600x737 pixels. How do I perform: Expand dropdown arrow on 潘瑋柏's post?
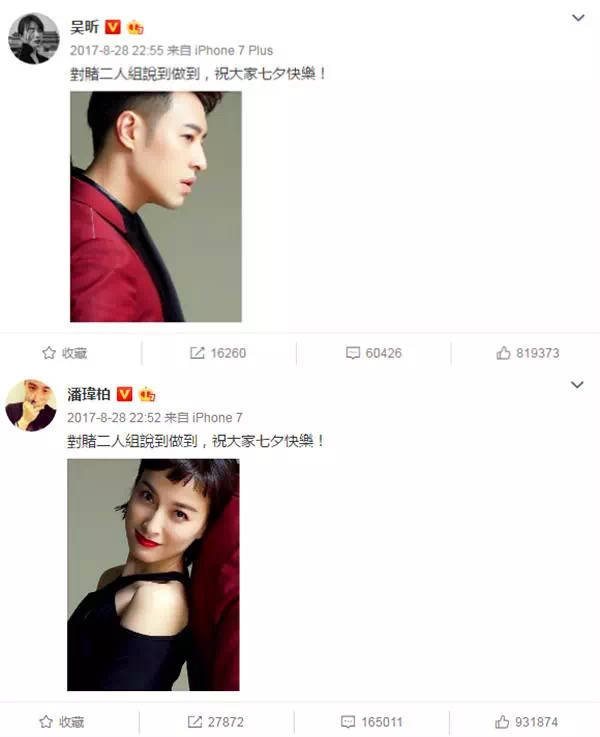[577, 385]
